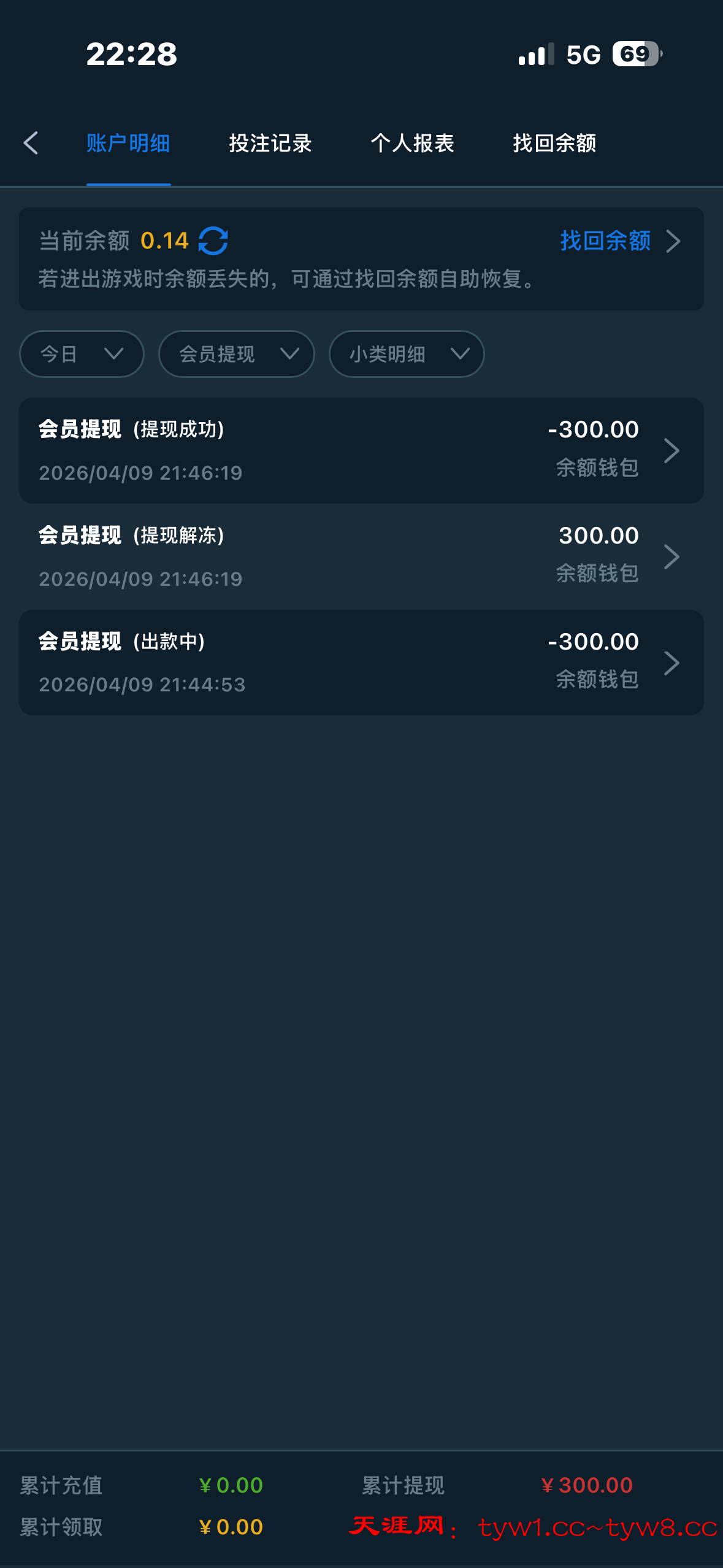View the 提现解冻 transaction details
This screenshot has width=723, height=1568.
(361, 556)
